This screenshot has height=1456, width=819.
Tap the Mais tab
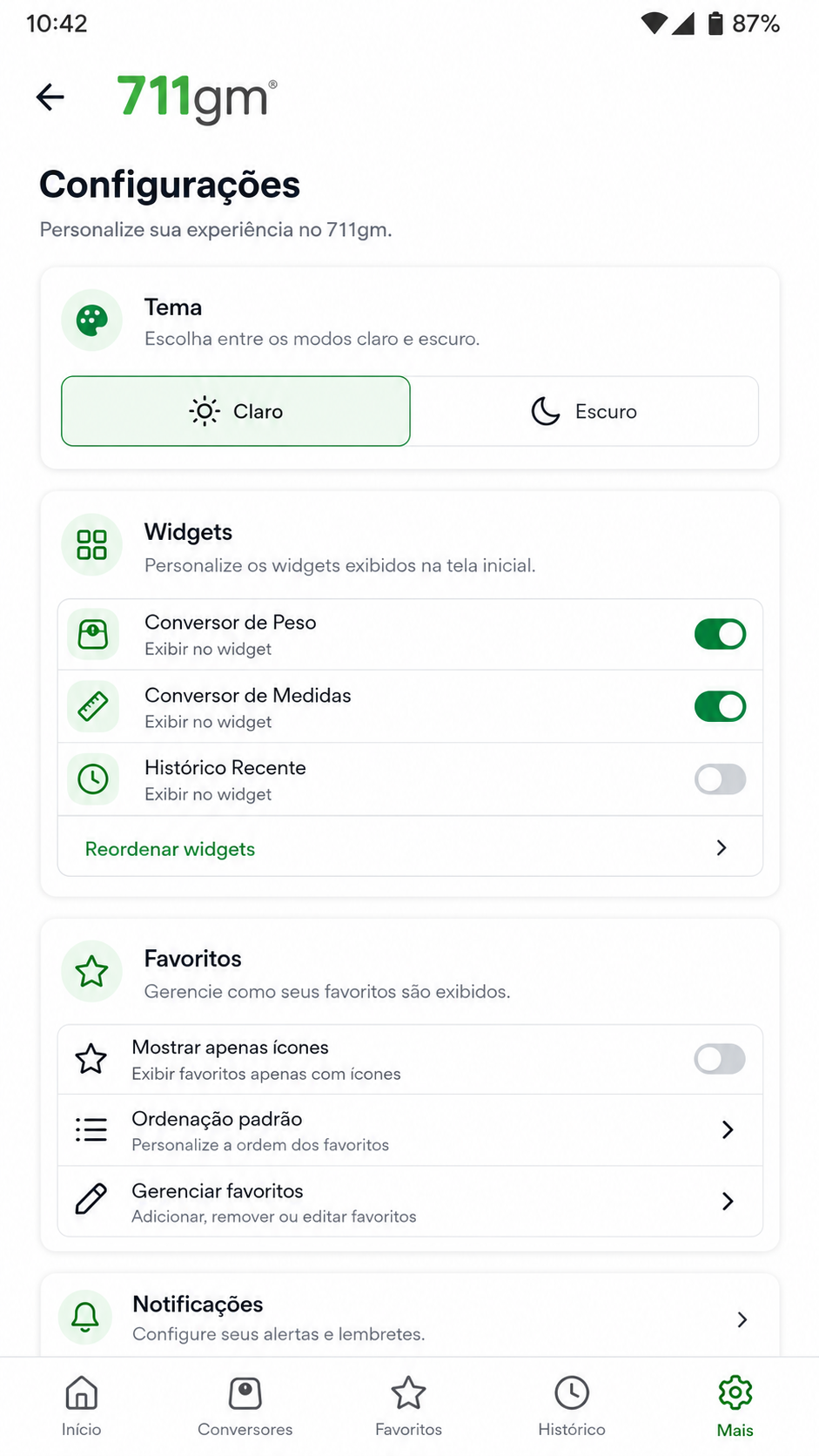click(735, 1405)
